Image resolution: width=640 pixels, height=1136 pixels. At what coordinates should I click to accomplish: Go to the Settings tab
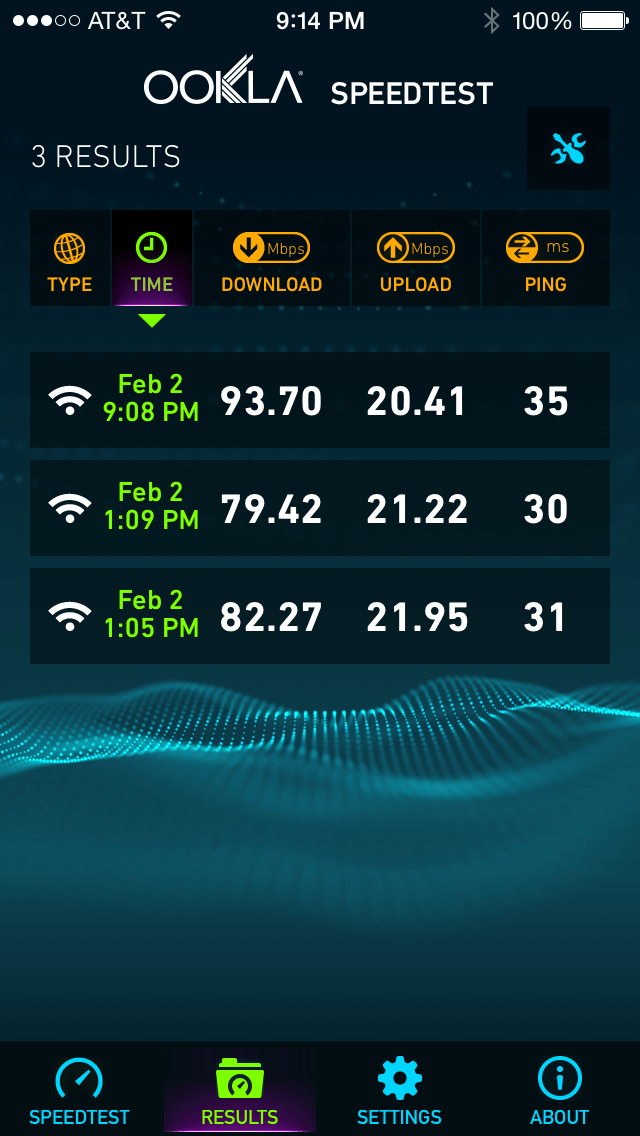(399, 1090)
